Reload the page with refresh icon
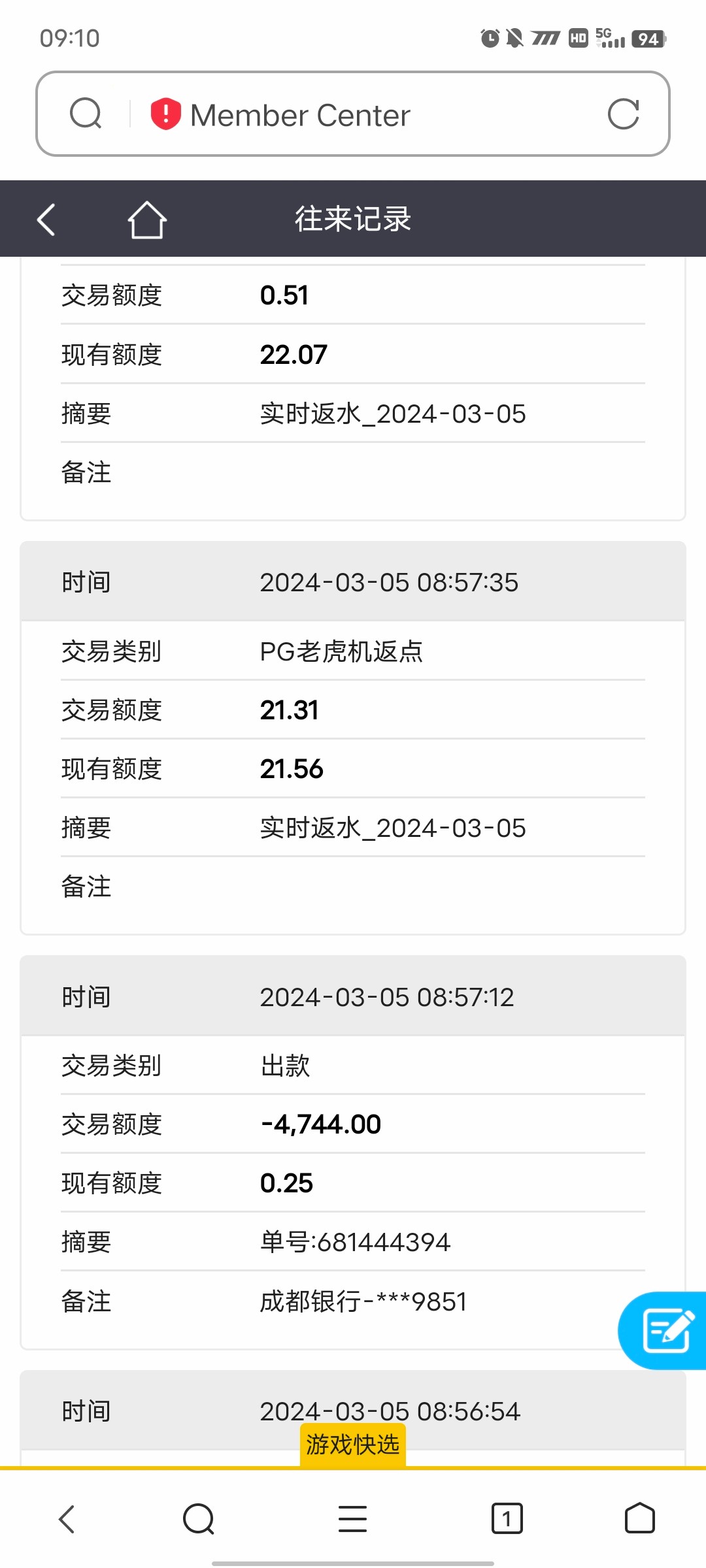This screenshot has width=706, height=1568. tap(623, 115)
